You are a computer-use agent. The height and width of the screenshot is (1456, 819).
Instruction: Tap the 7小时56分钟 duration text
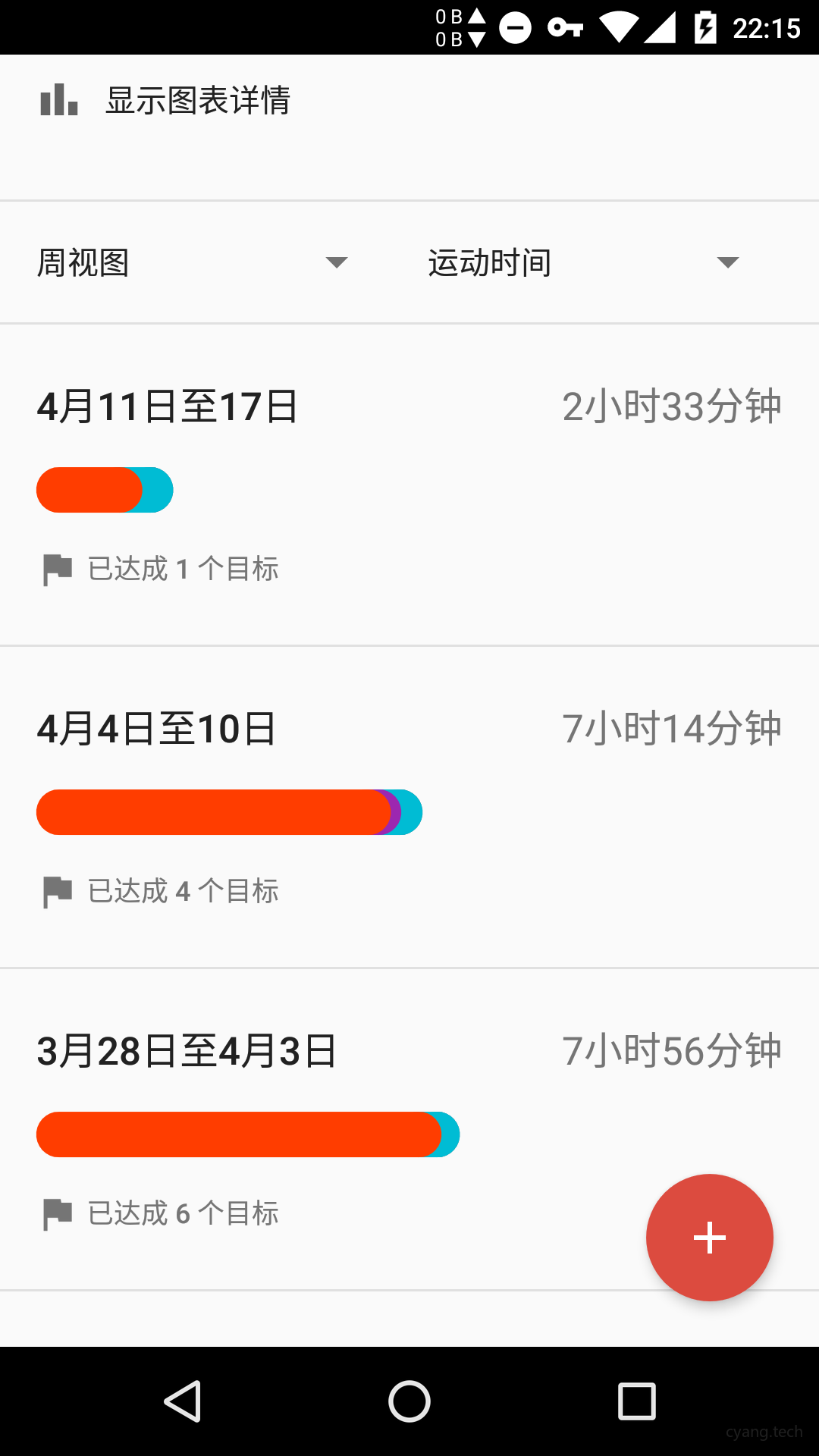click(672, 1051)
